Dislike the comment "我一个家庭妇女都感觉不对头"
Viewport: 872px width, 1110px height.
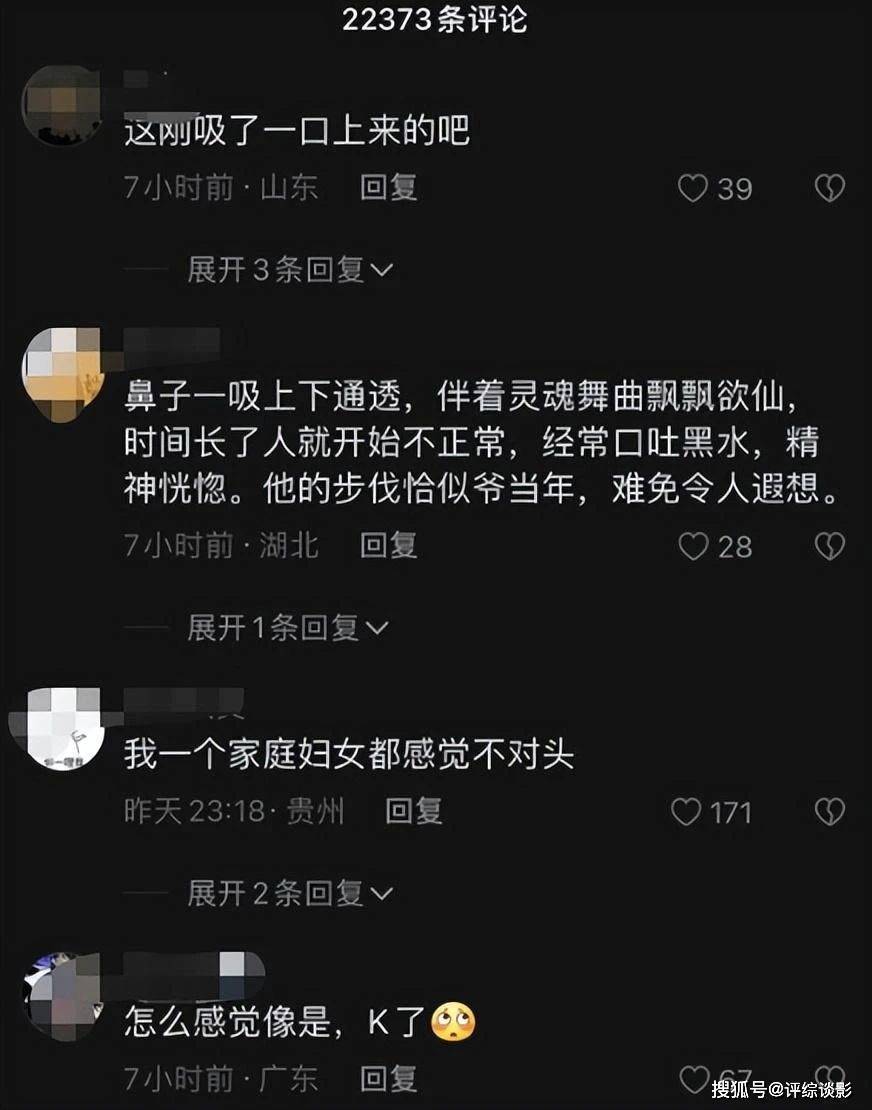pyautogui.click(x=829, y=811)
